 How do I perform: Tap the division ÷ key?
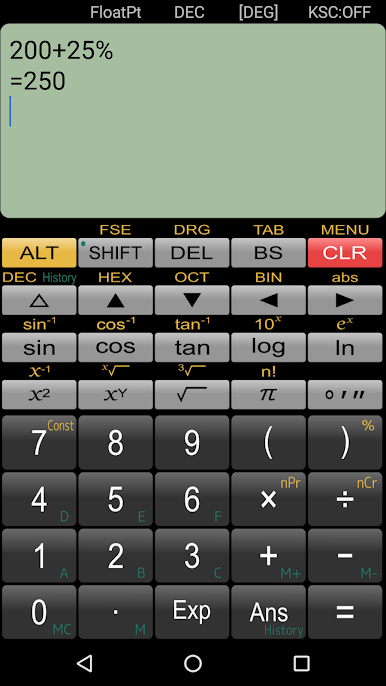coord(345,499)
